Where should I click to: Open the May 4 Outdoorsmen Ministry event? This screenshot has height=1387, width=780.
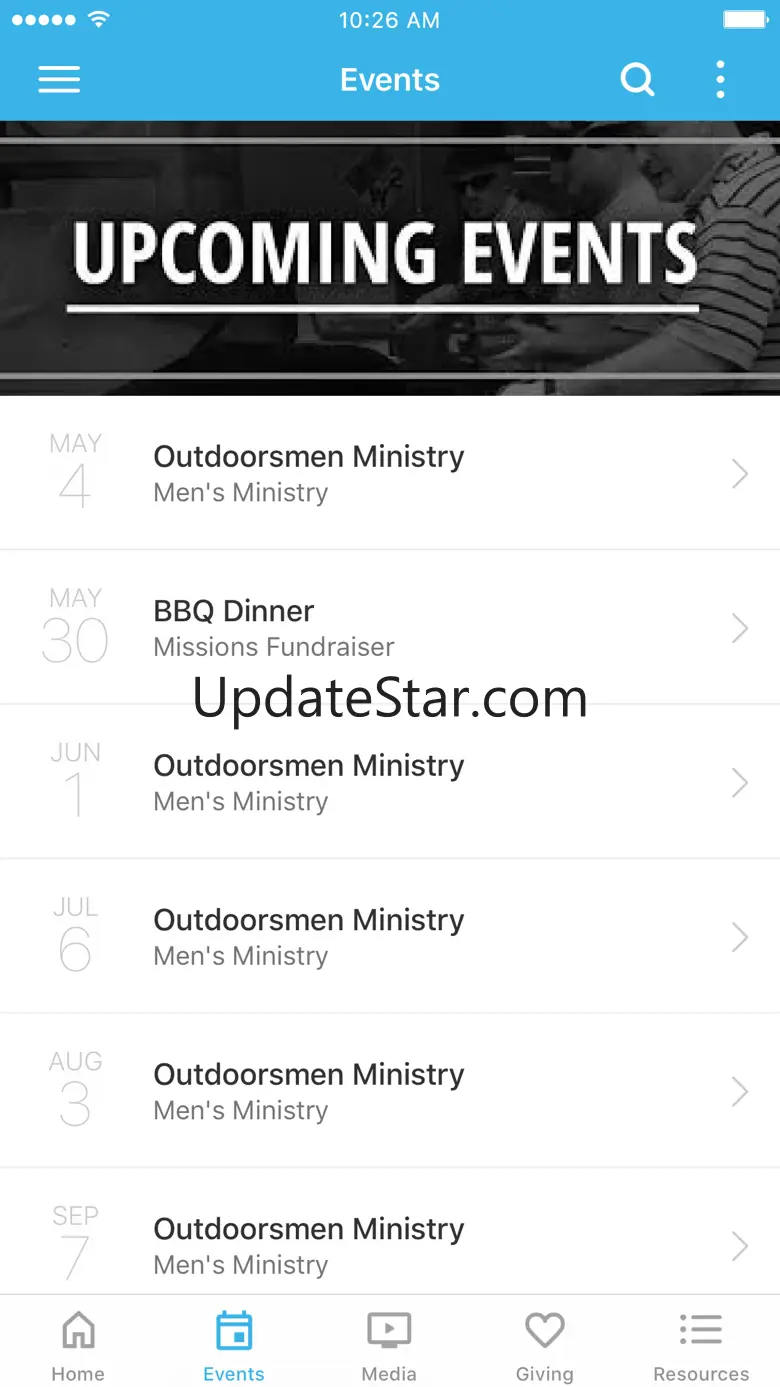[390, 473]
